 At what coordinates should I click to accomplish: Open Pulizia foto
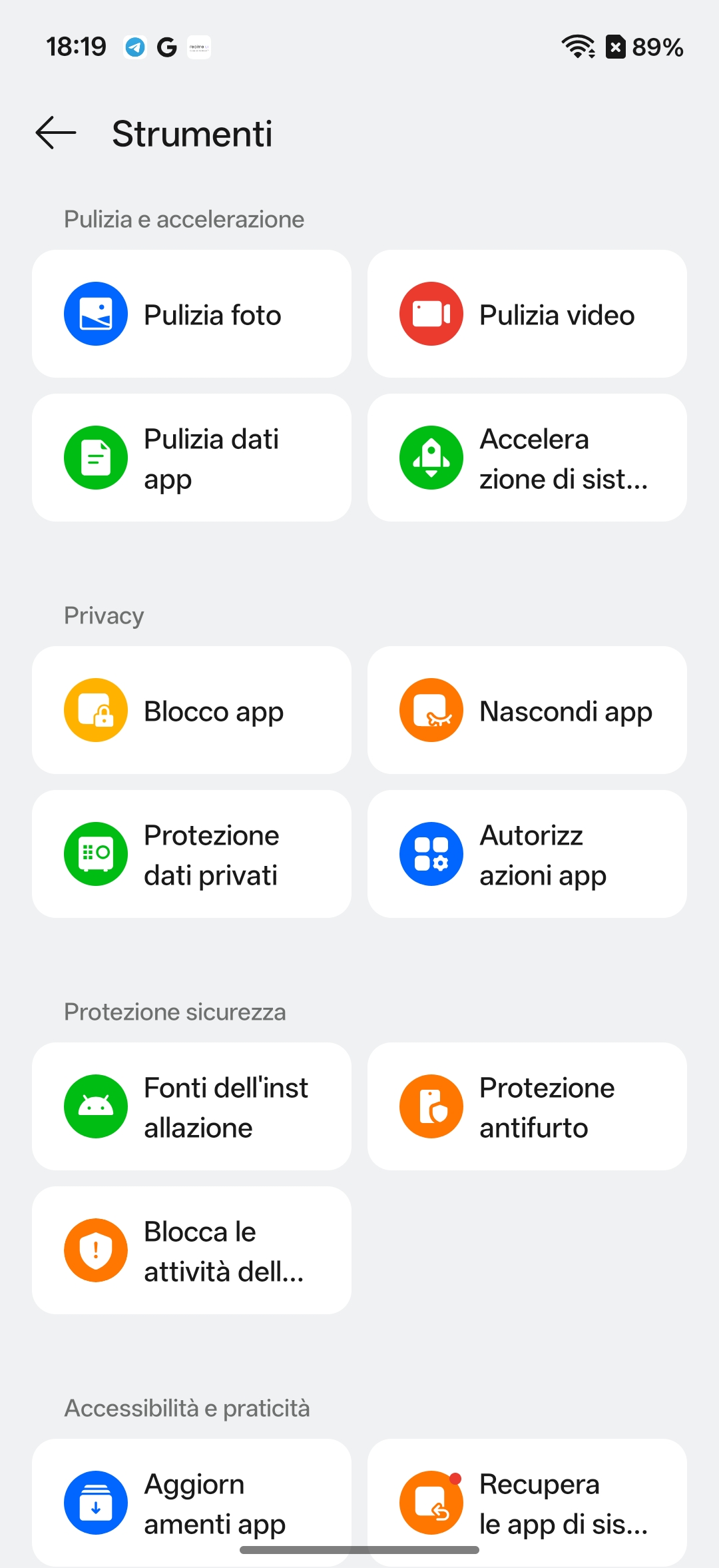click(x=192, y=314)
